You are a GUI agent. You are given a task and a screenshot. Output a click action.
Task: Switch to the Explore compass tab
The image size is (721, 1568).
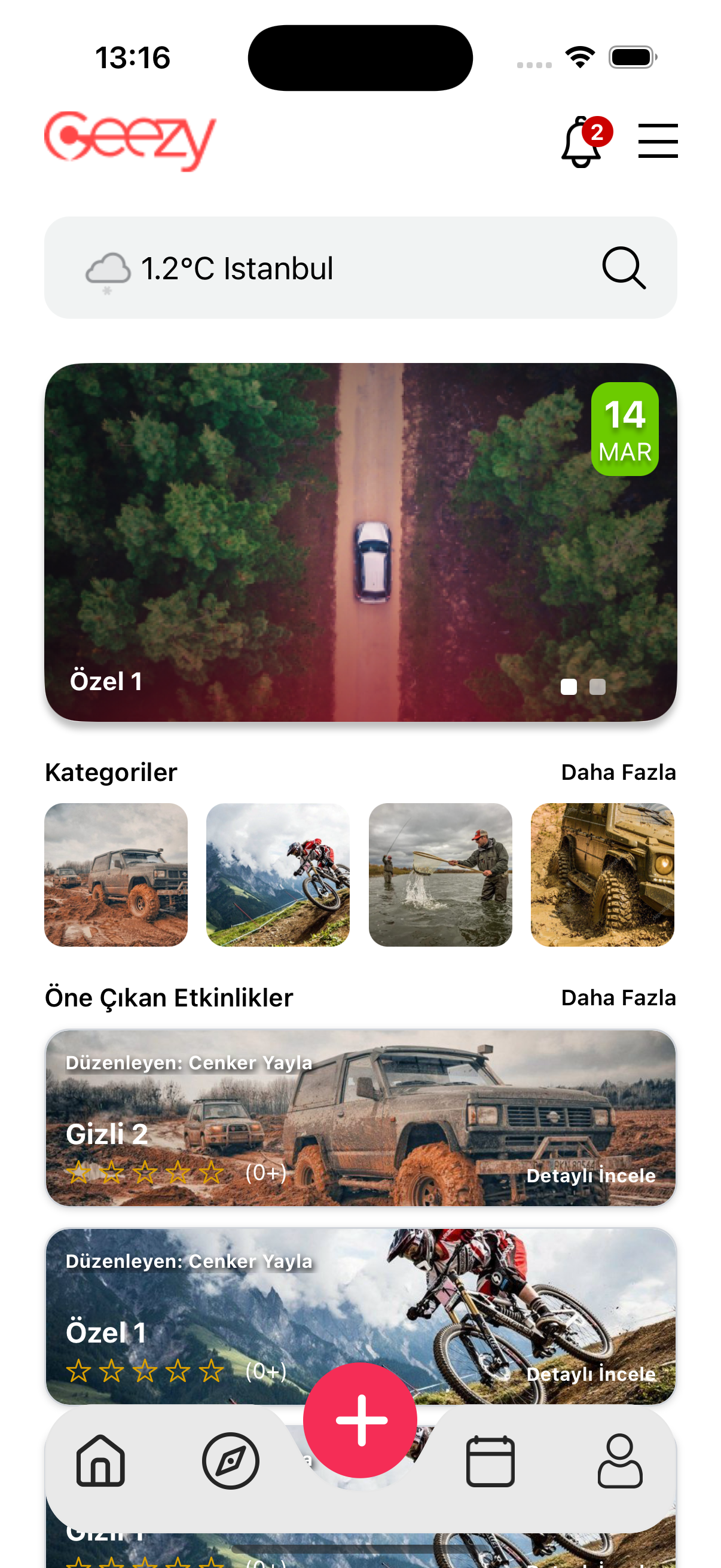pyautogui.click(x=231, y=1461)
